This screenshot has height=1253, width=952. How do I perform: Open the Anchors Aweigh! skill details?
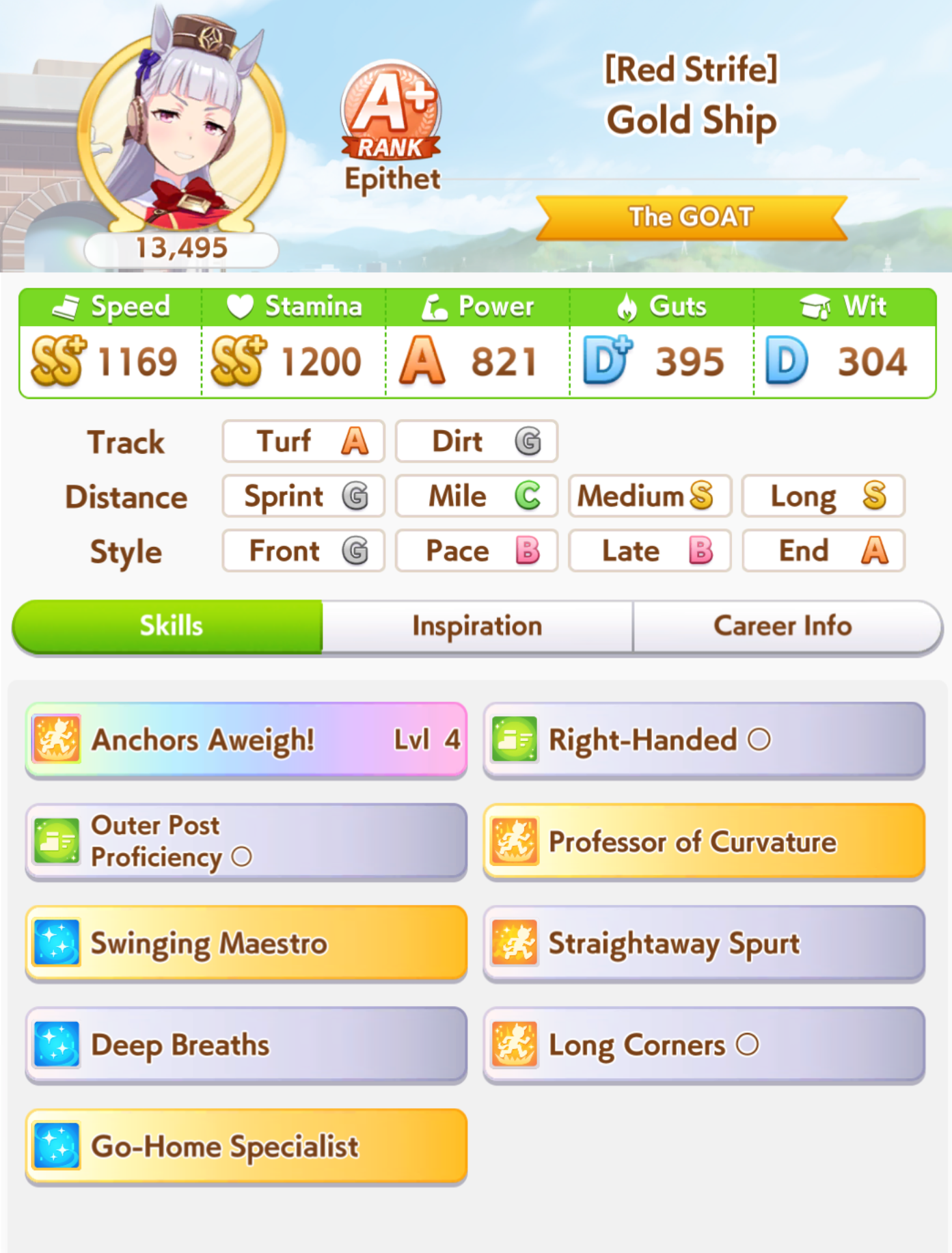pyautogui.click(x=246, y=740)
